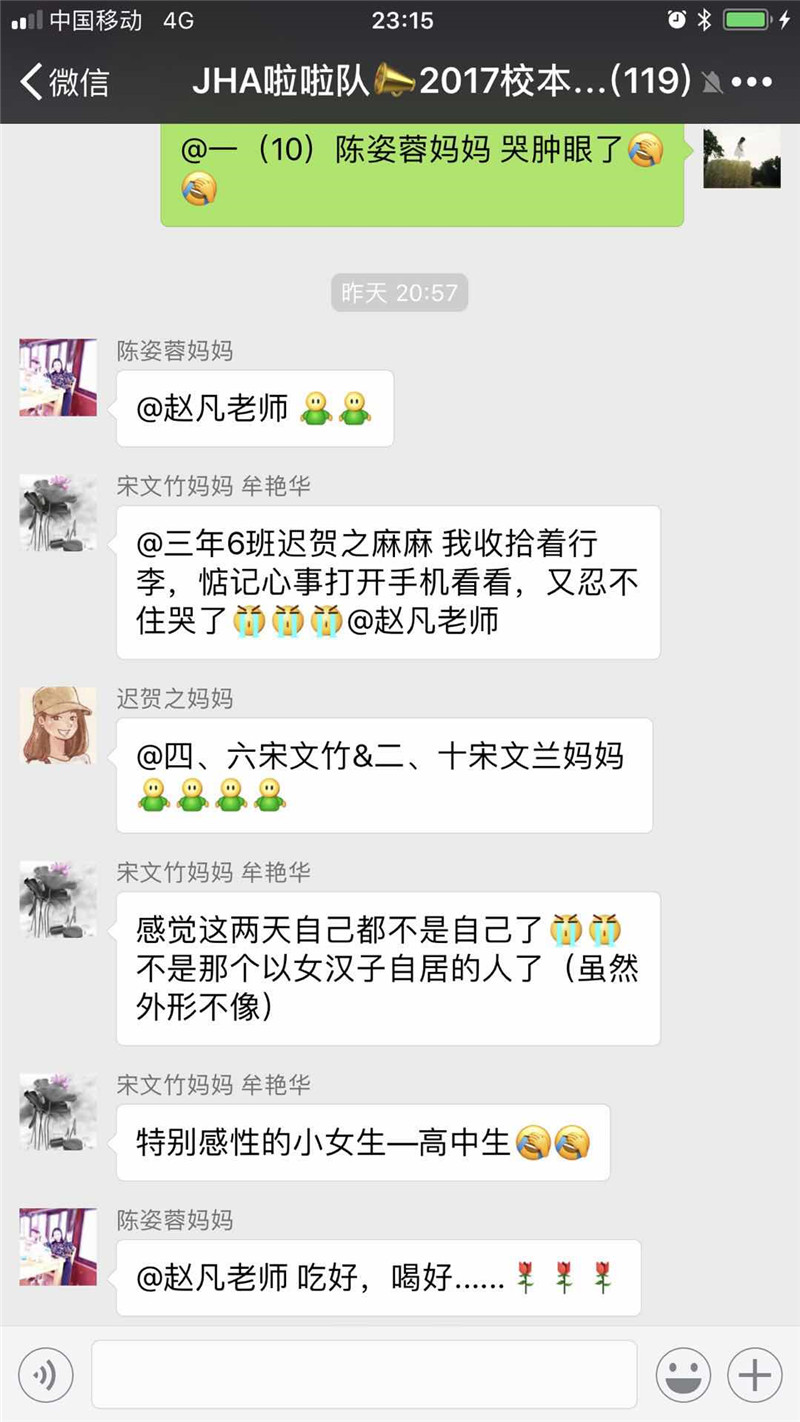
Task: Open my own avatar on the green message
Action: point(741,156)
